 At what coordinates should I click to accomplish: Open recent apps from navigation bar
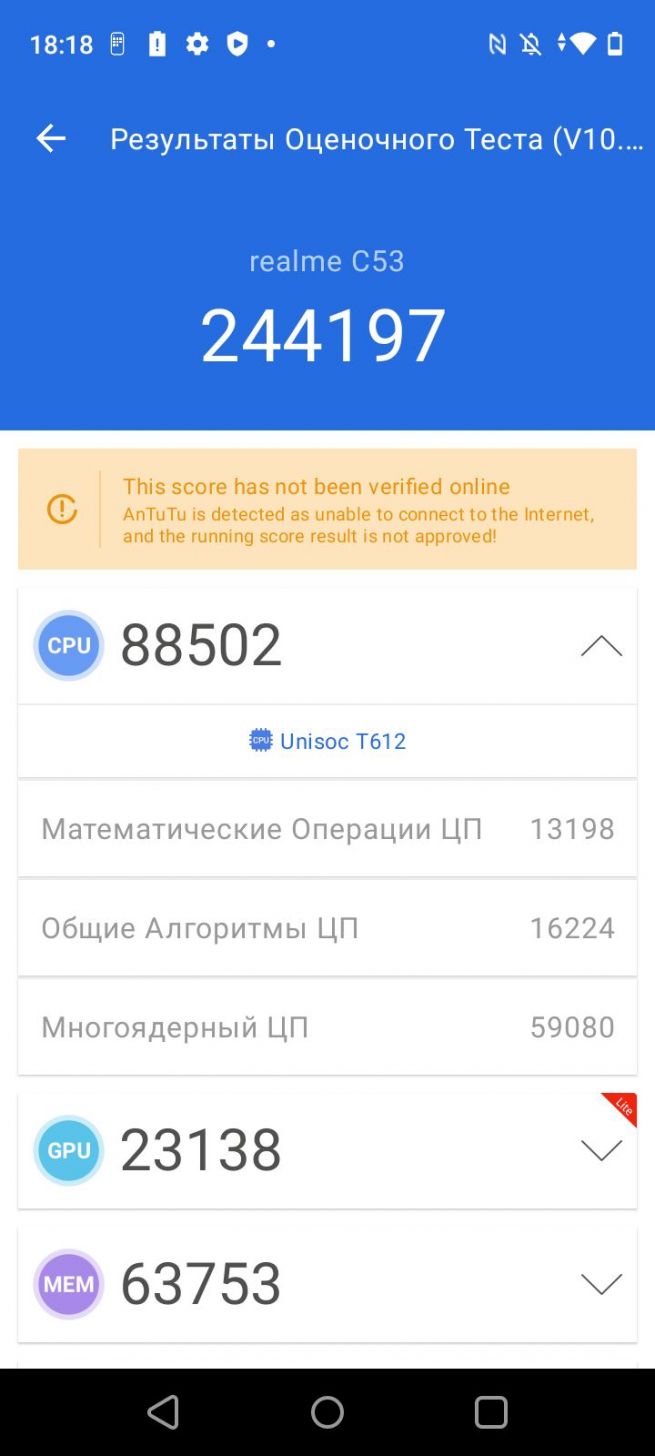click(x=491, y=1412)
